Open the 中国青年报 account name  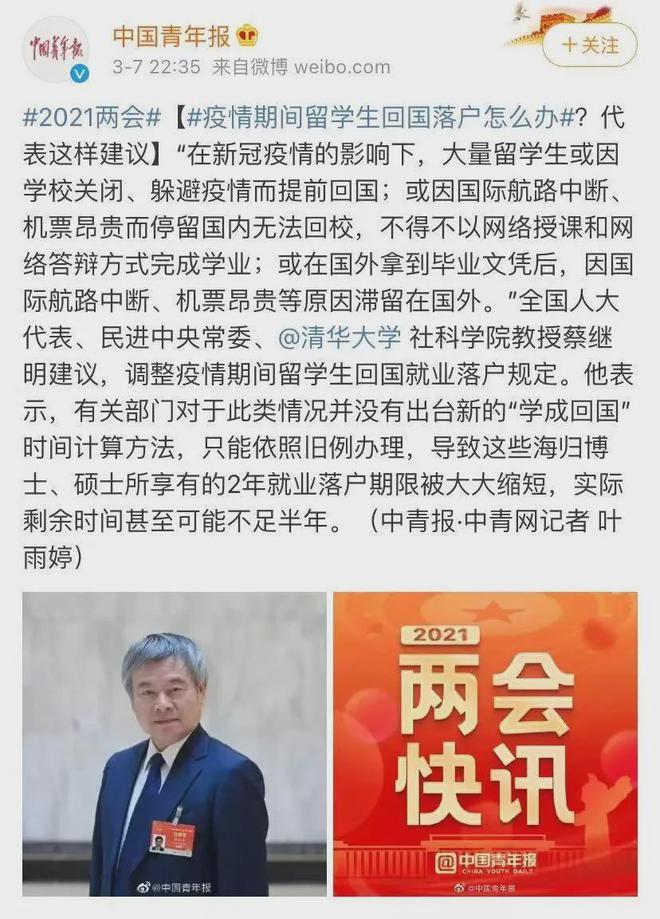(171, 37)
